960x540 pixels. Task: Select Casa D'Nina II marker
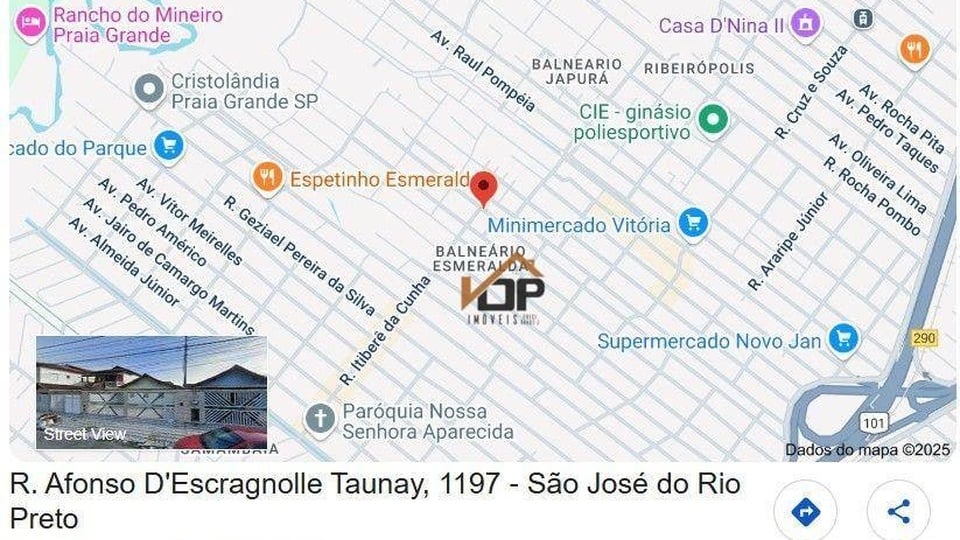(x=805, y=23)
